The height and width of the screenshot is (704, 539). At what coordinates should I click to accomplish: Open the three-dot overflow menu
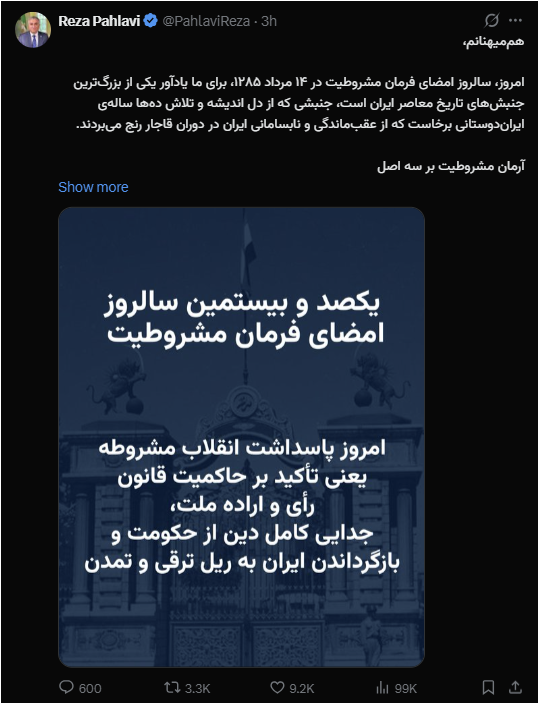[516, 20]
